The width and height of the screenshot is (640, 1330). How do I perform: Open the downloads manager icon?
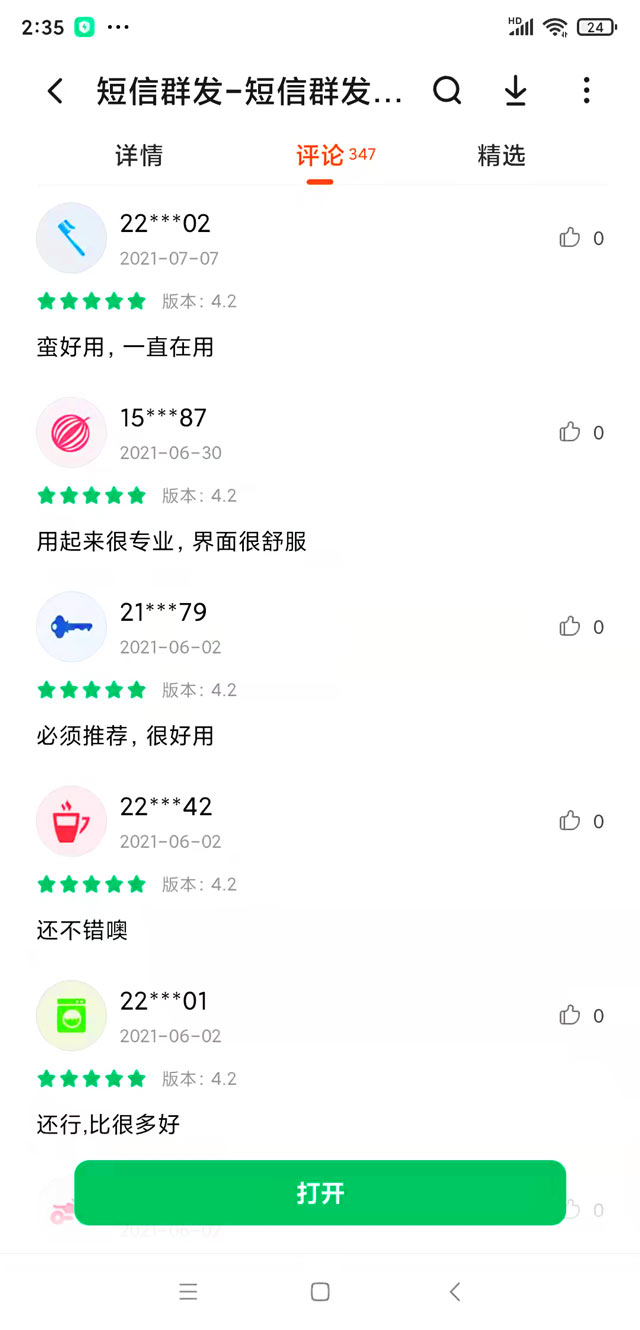pyautogui.click(x=515, y=91)
